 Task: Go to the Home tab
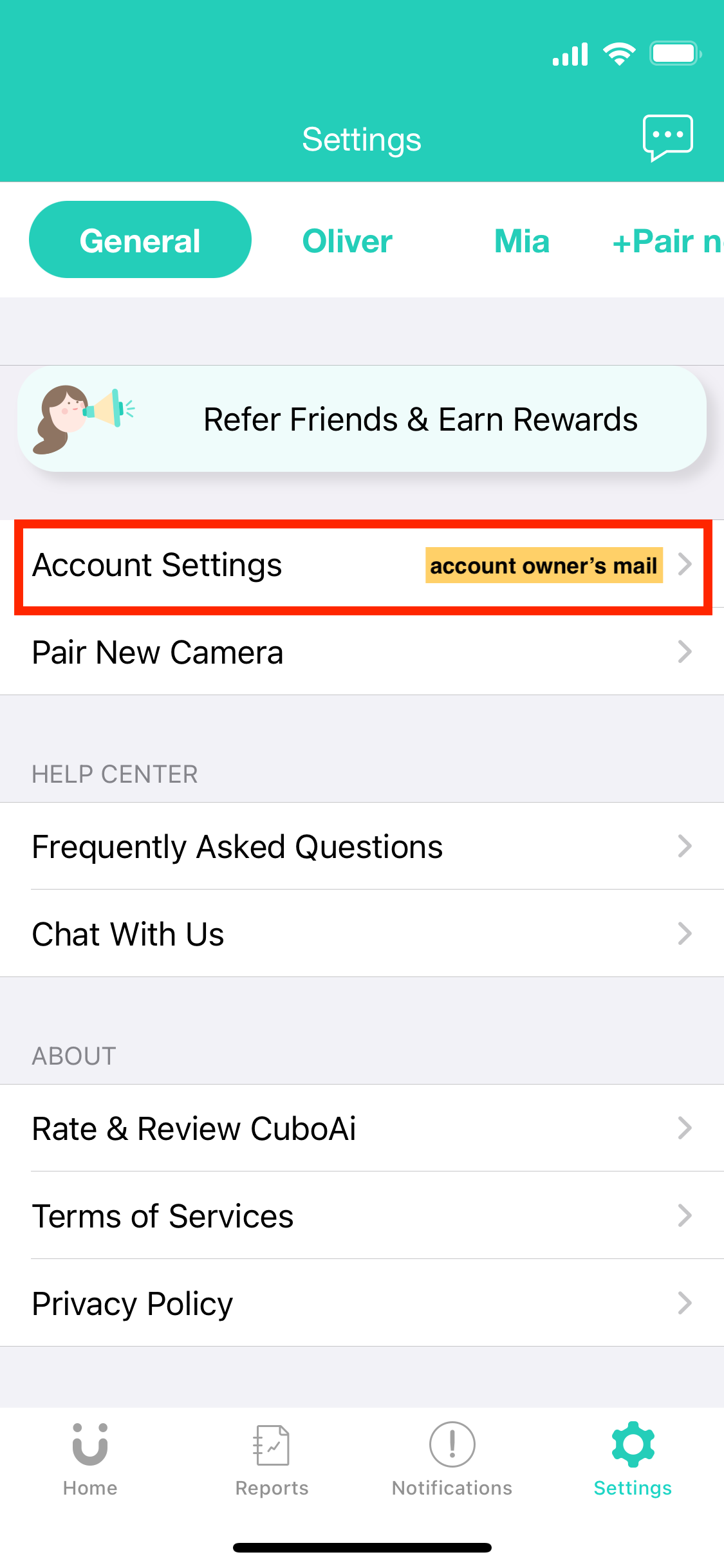[x=90, y=1459]
